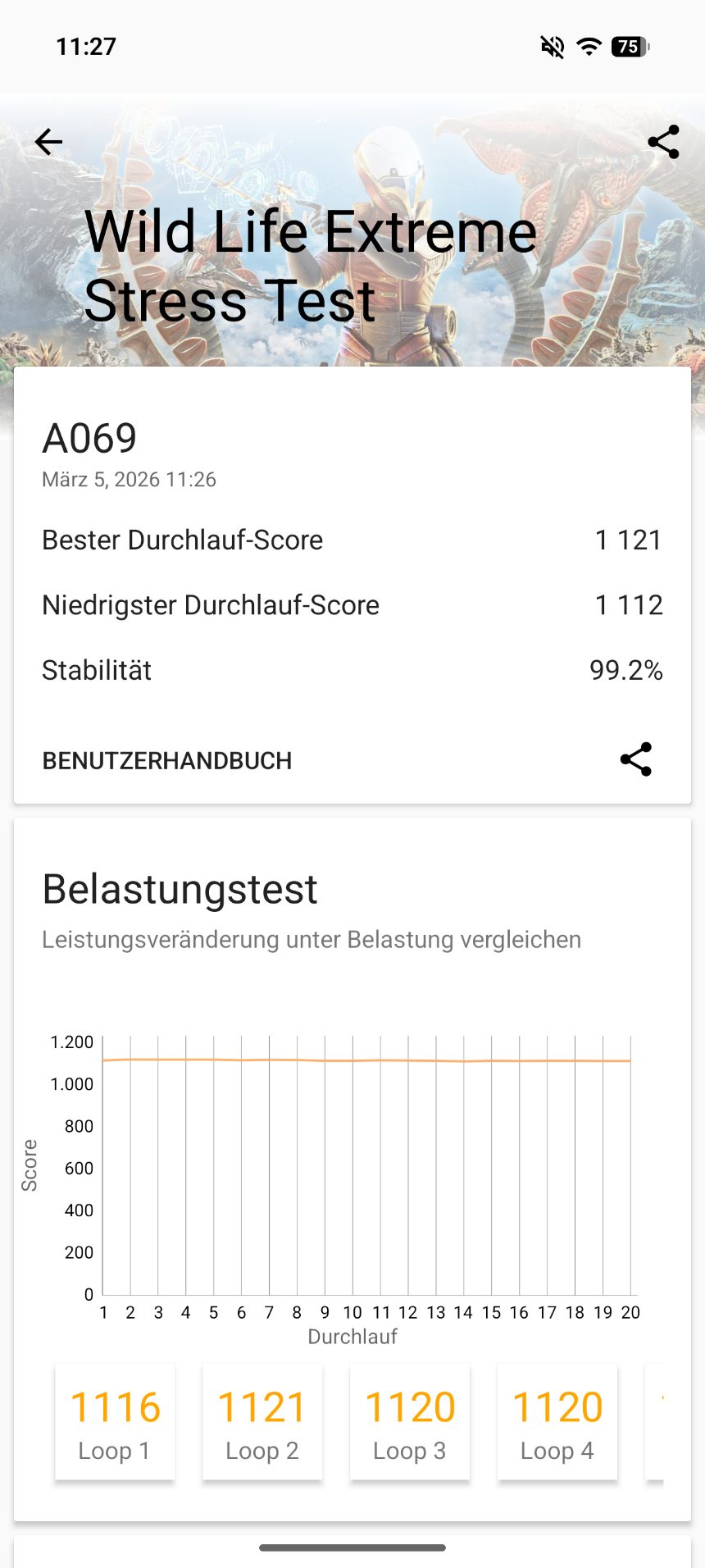Go back using the arrow icon

[48, 142]
